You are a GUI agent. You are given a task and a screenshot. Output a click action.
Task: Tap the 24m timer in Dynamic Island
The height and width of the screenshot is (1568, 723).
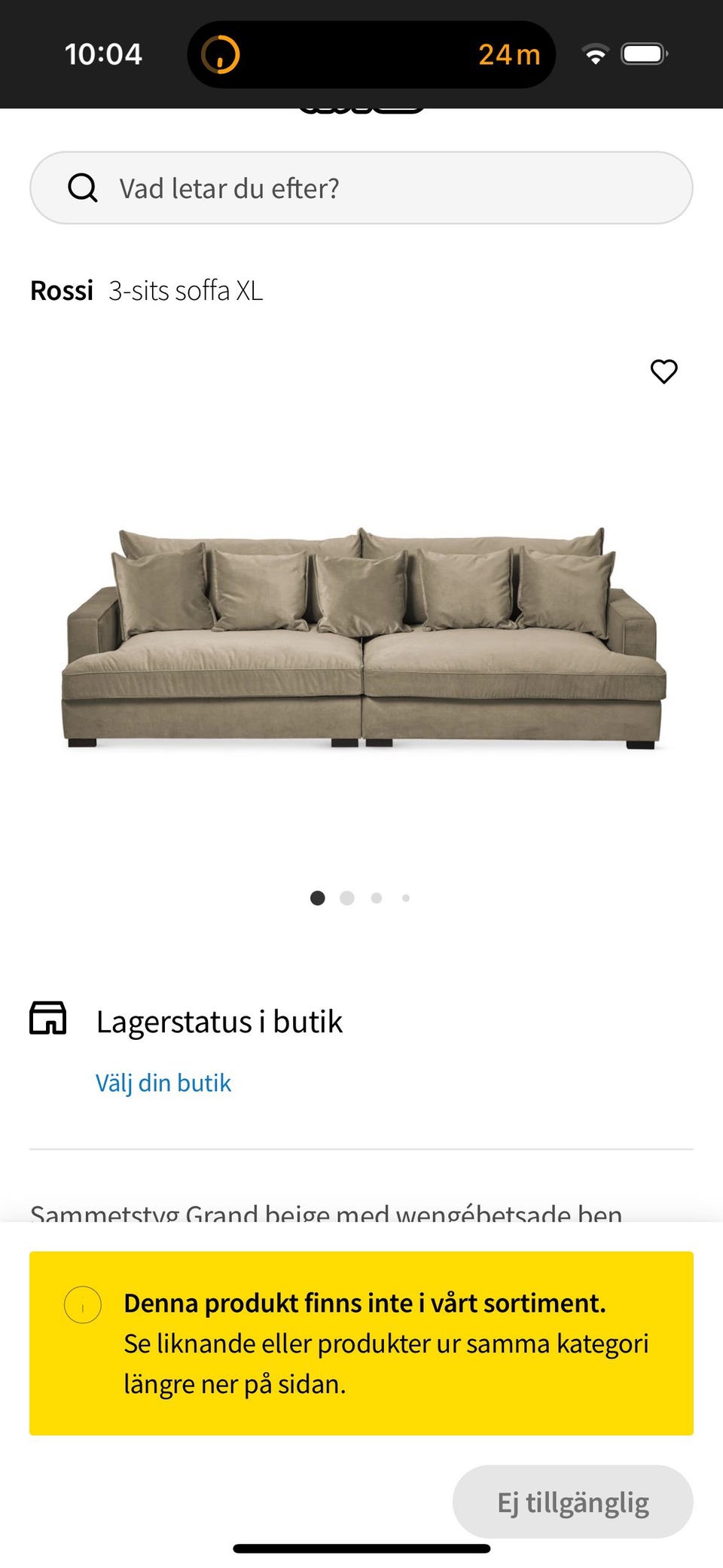point(509,53)
